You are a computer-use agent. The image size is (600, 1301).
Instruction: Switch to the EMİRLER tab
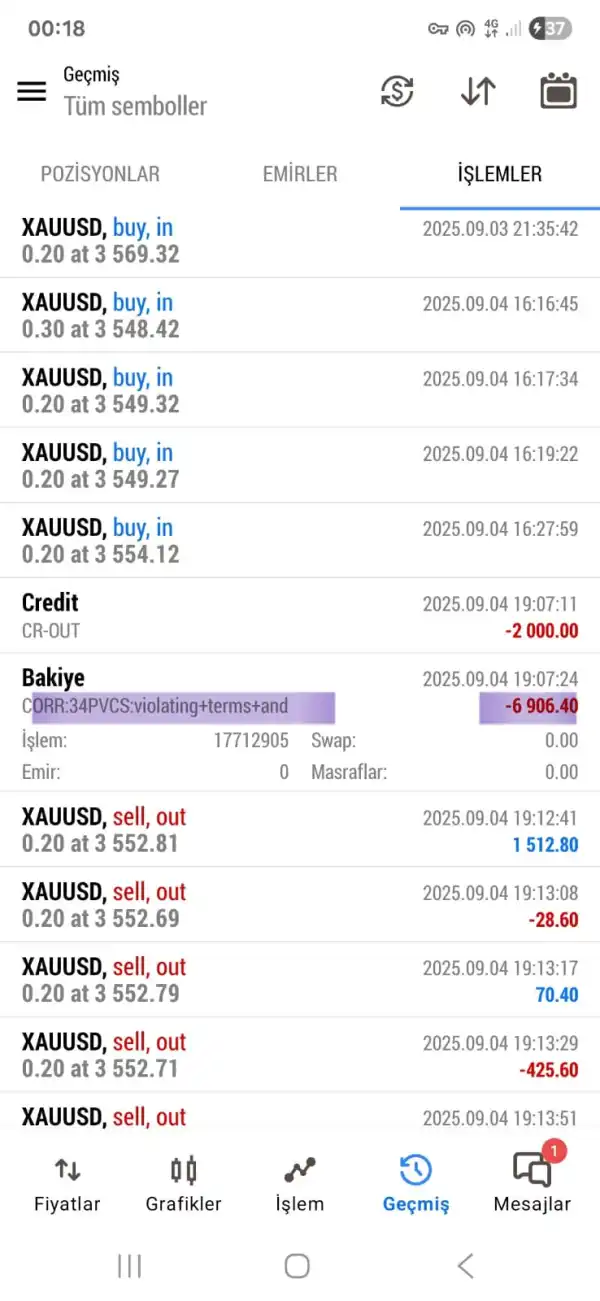tap(300, 174)
